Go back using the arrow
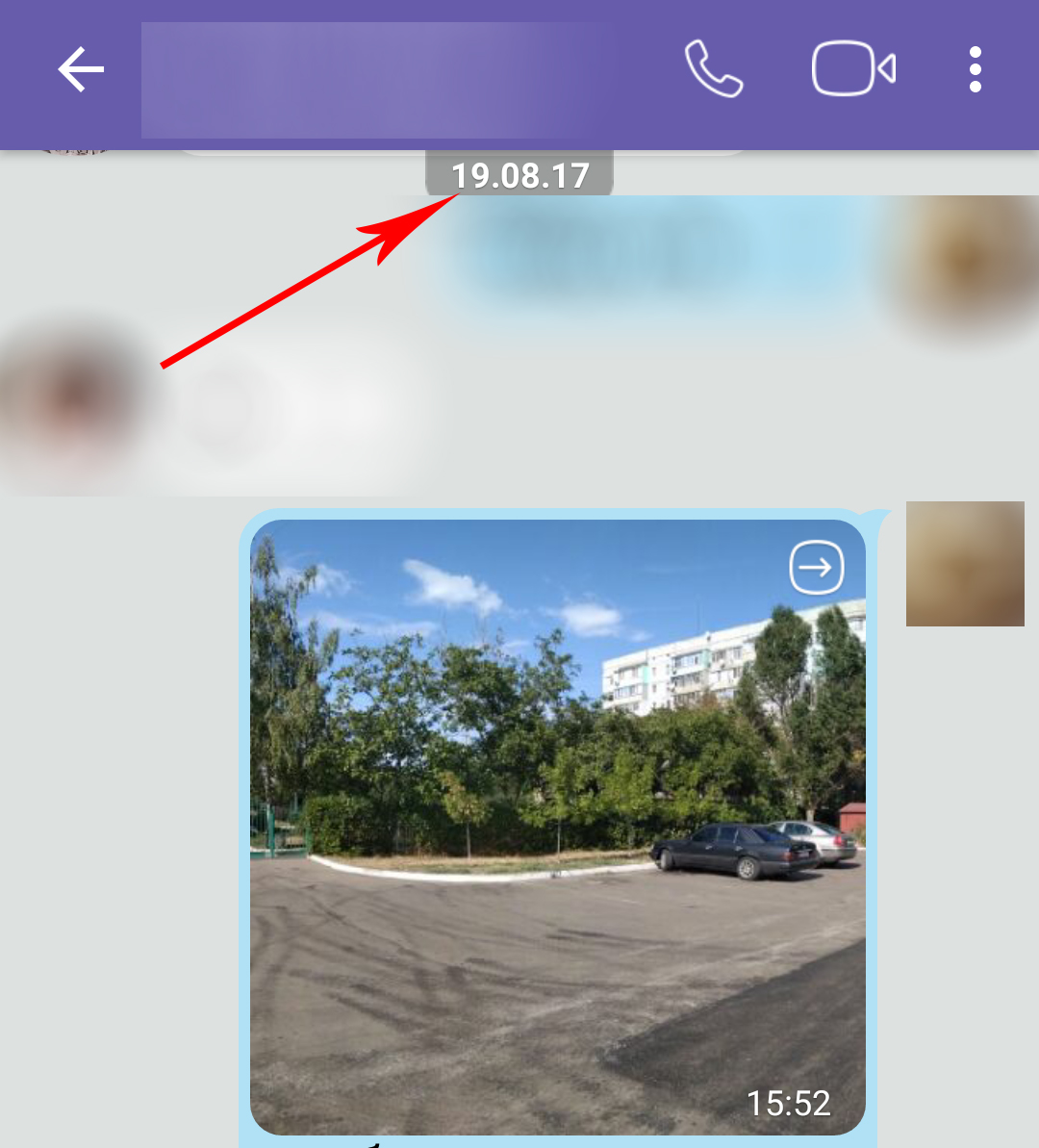Image resolution: width=1039 pixels, height=1148 pixels. tap(81, 70)
